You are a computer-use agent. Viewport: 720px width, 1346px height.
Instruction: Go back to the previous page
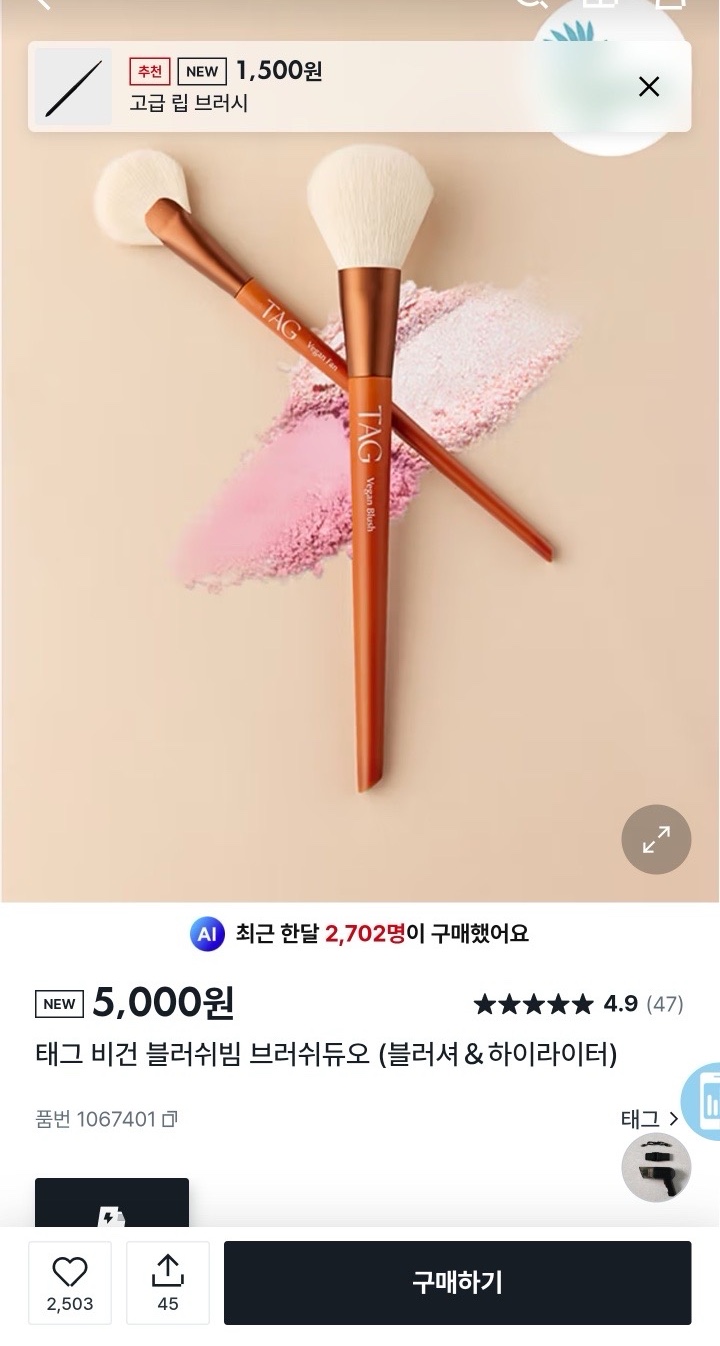[x=42, y=5]
